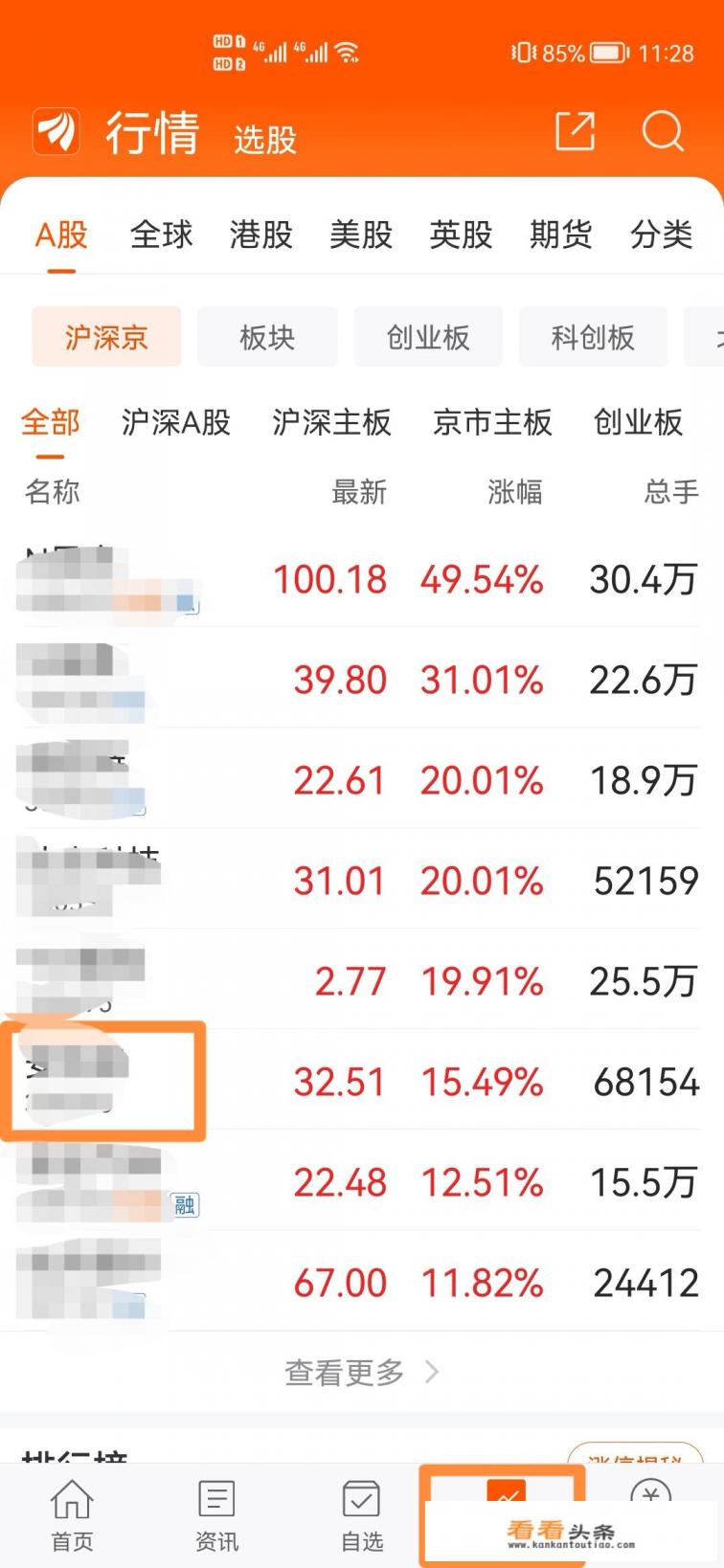Open search from the top bar
The height and width of the screenshot is (1568, 724).
click(661, 133)
